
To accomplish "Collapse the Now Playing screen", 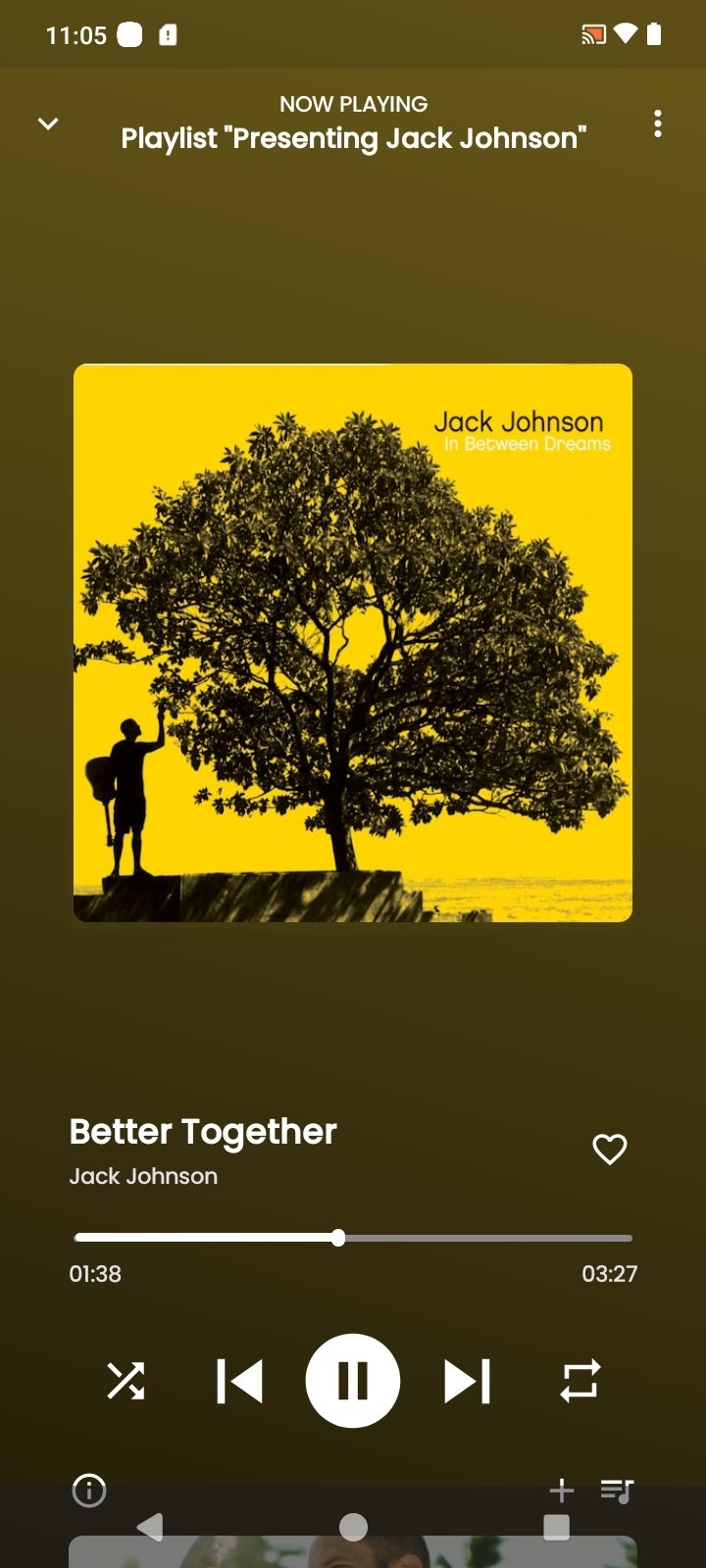I will (x=48, y=123).
